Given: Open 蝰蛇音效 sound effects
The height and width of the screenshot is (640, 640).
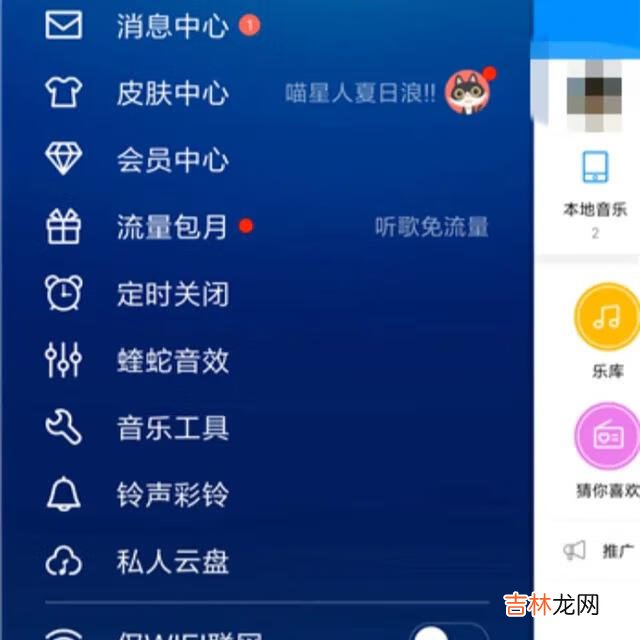Looking at the screenshot, I should click(x=172, y=361).
